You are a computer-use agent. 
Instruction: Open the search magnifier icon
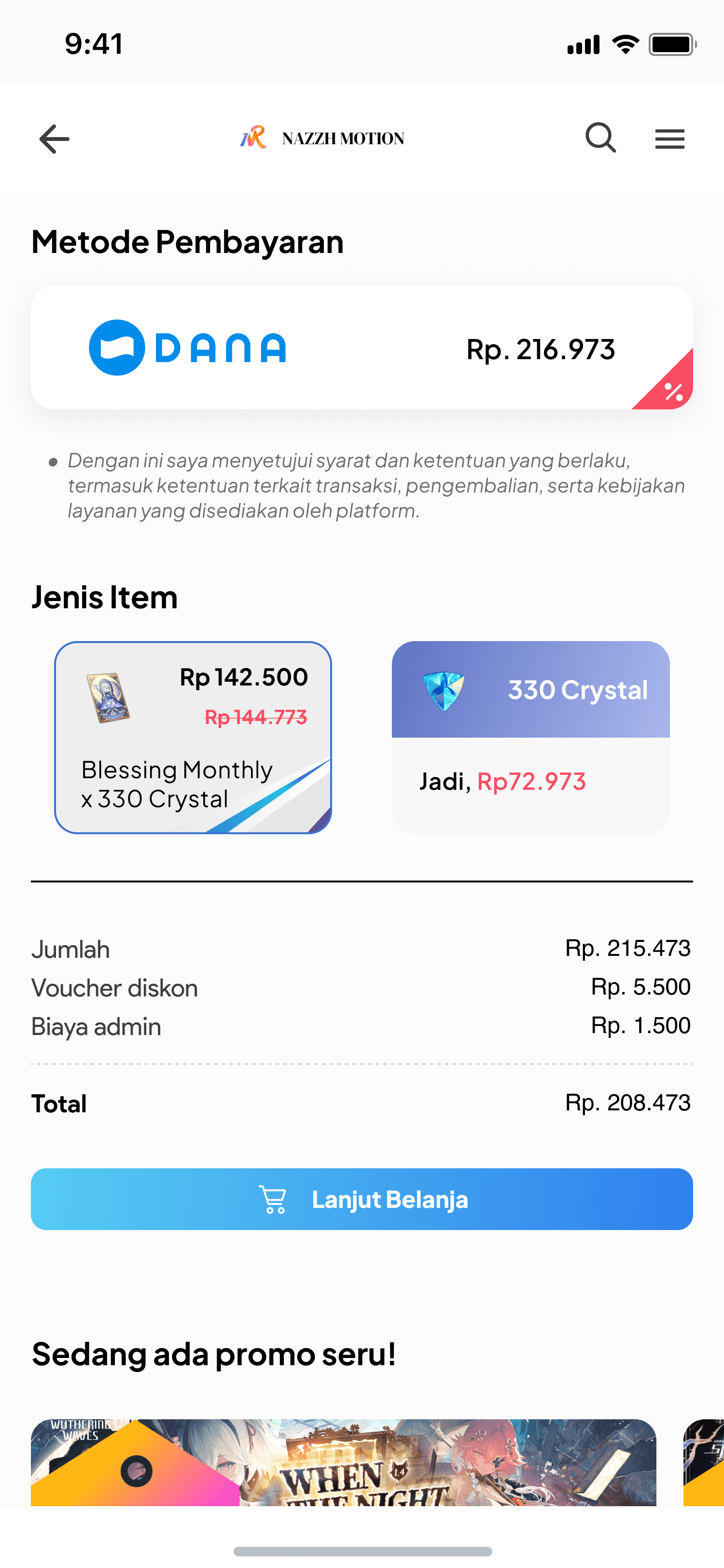click(x=600, y=138)
